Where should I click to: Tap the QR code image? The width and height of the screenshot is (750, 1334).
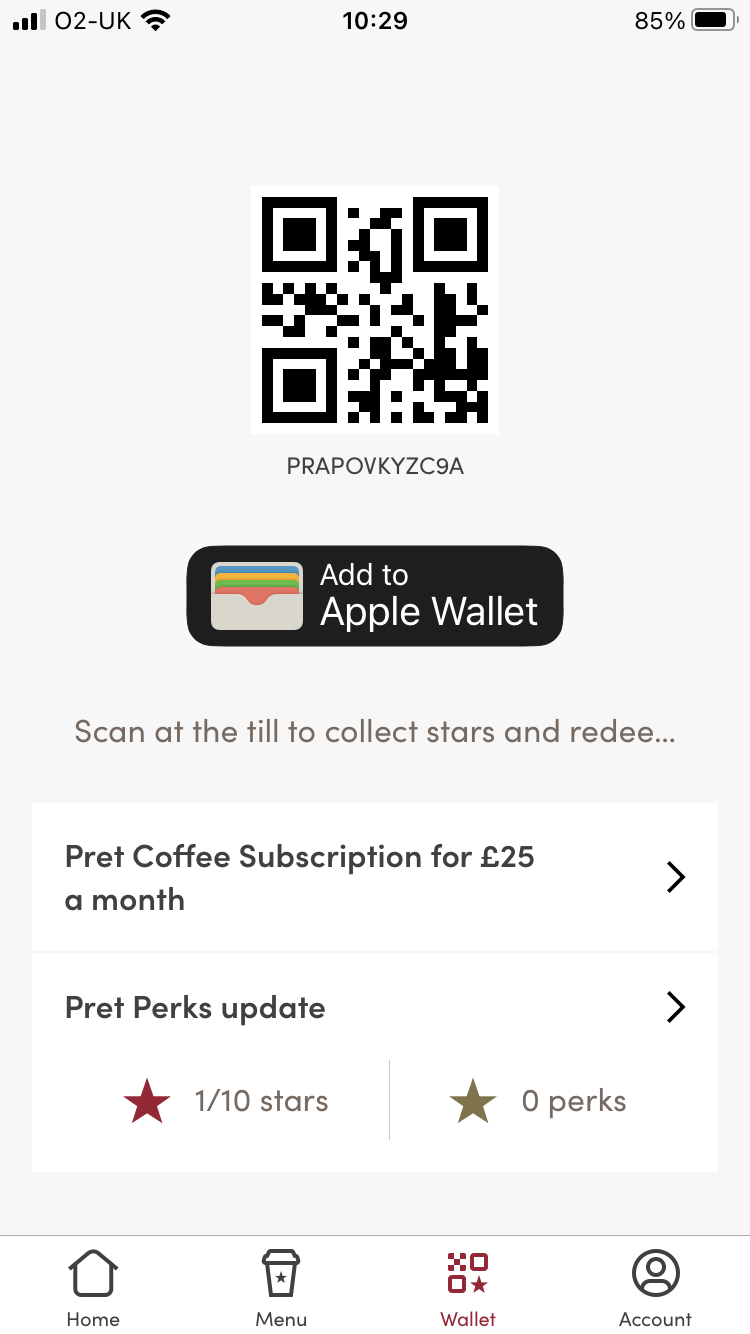[x=374, y=308]
